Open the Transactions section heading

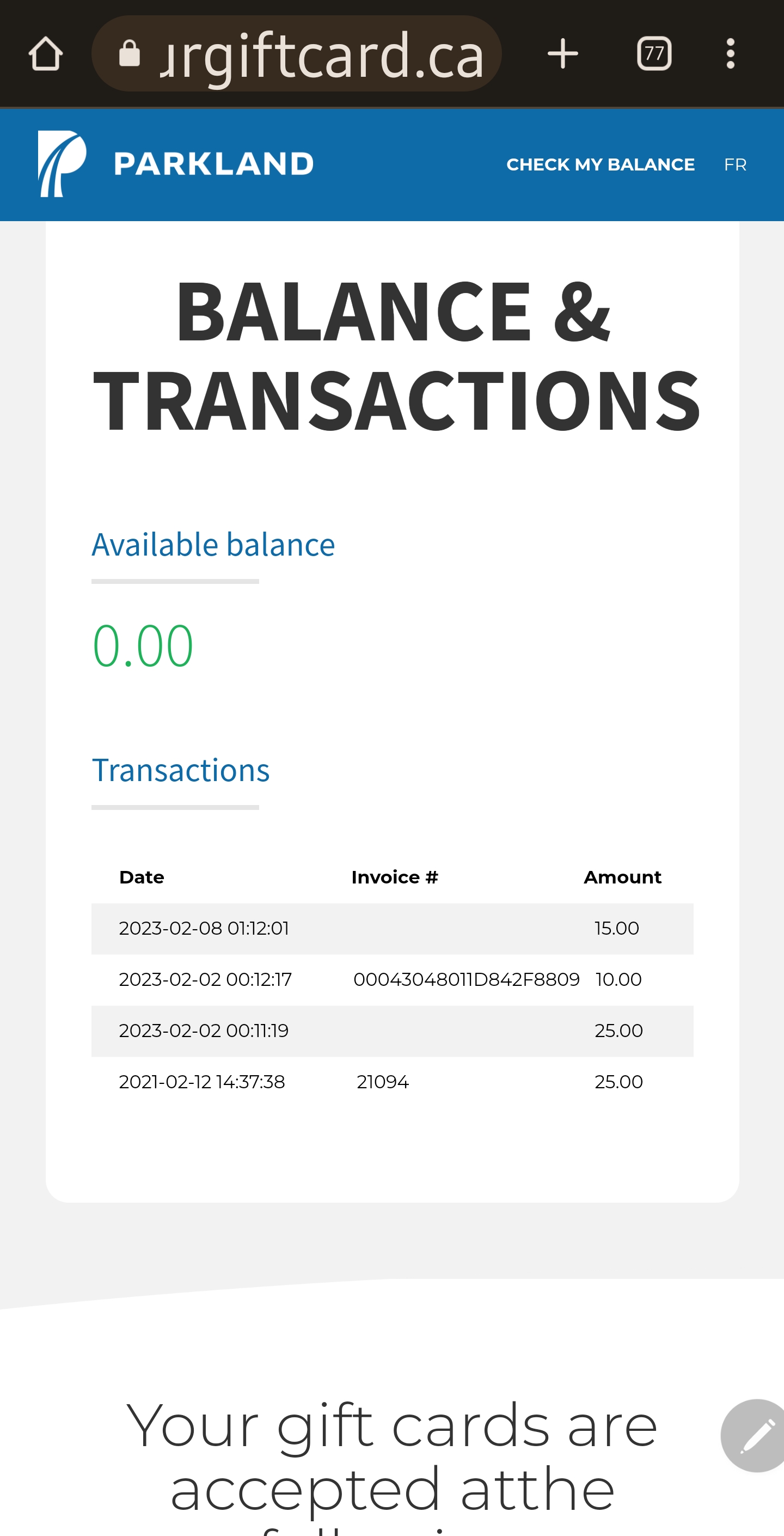click(180, 771)
